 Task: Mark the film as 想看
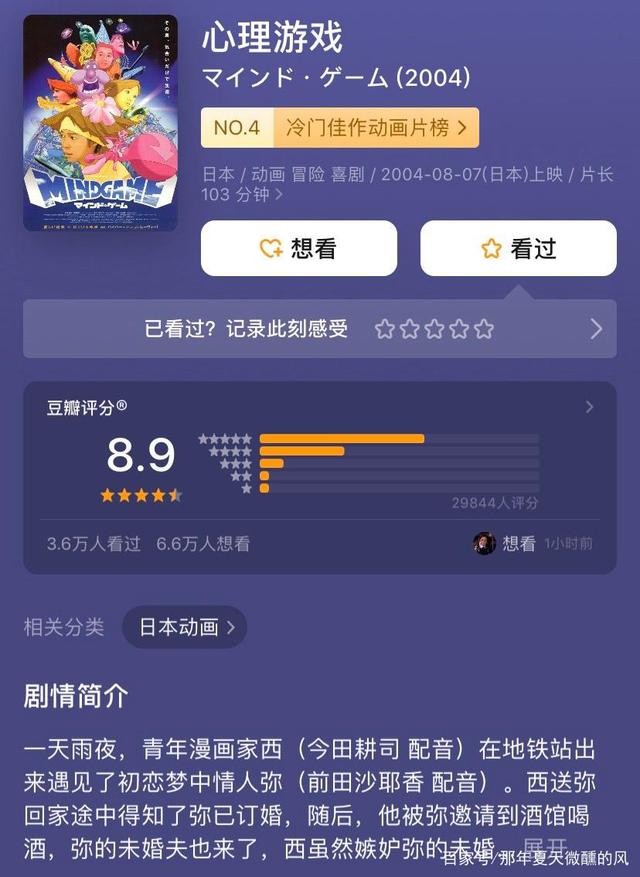pyautogui.click(x=299, y=249)
